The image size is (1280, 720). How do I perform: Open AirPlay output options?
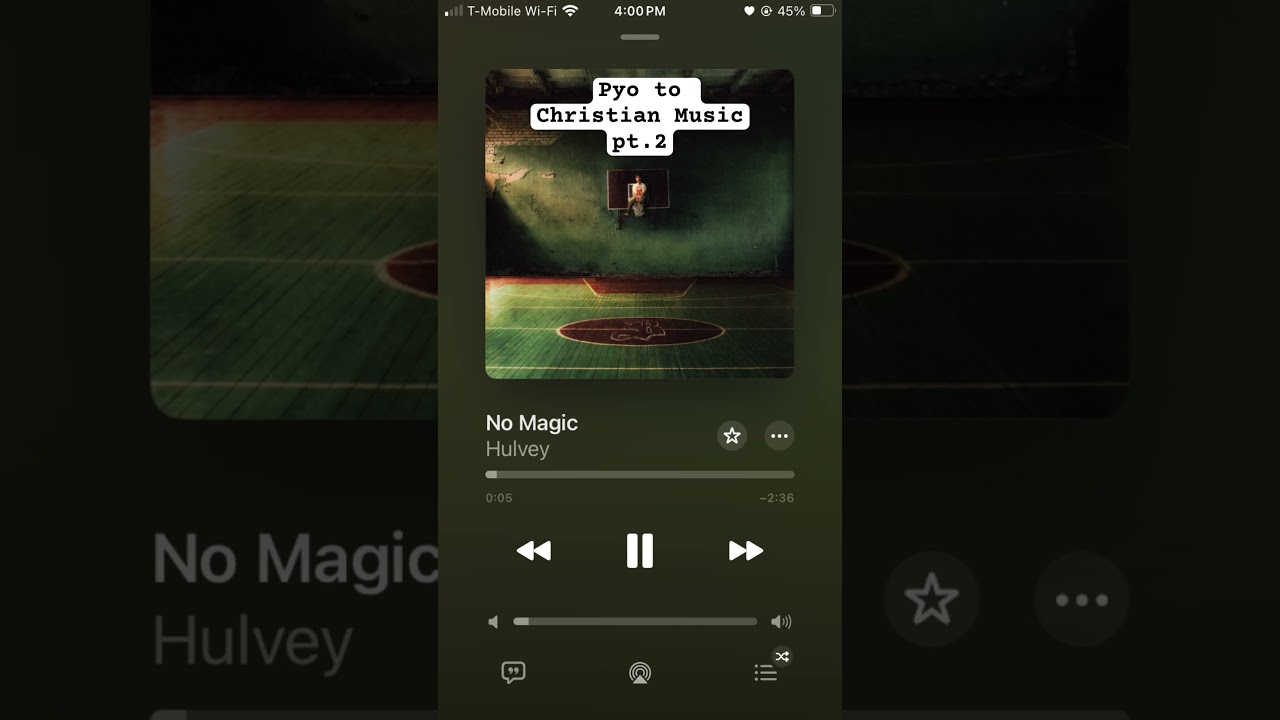click(640, 673)
